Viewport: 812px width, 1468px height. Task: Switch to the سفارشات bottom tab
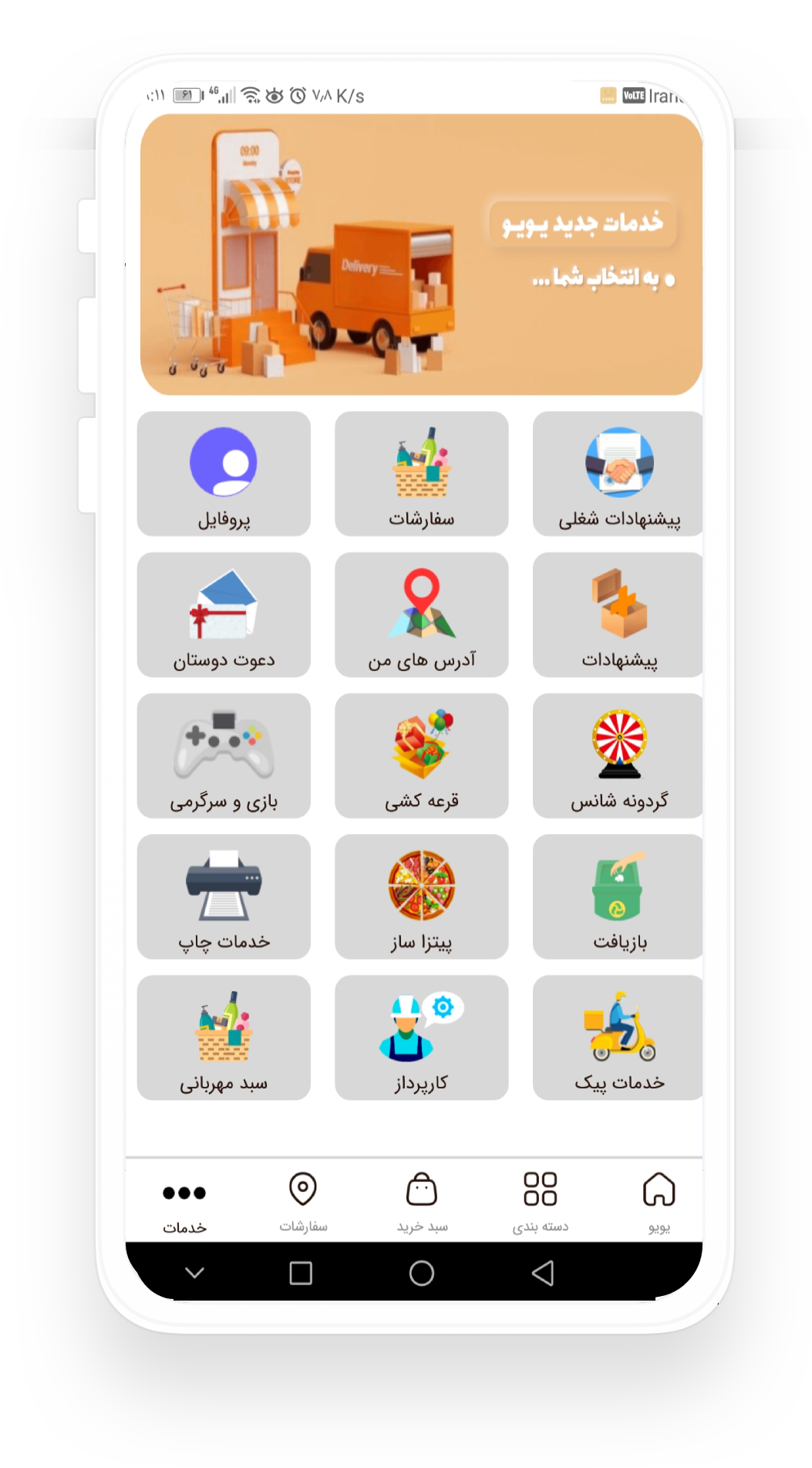[x=303, y=1200]
